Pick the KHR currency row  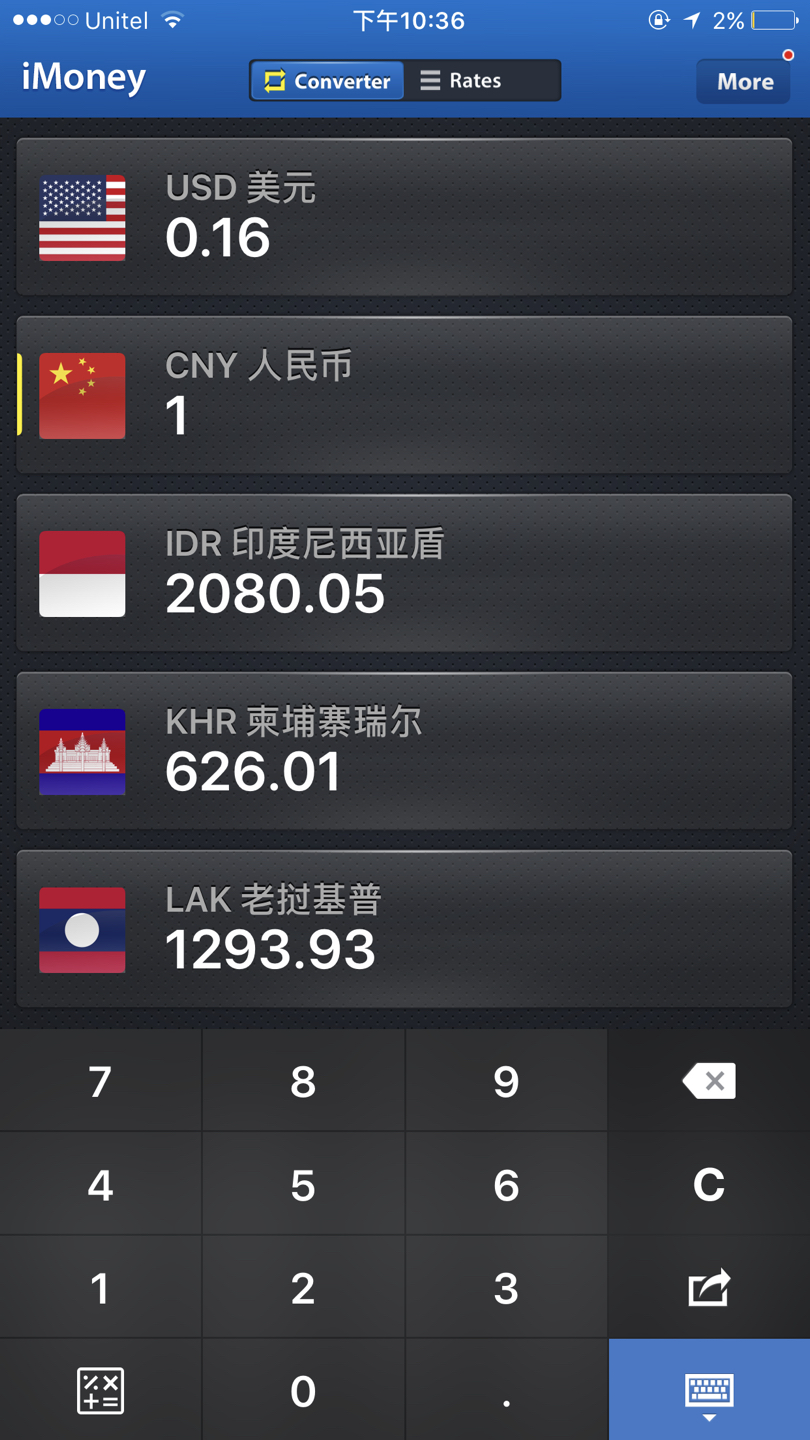coord(404,751)
